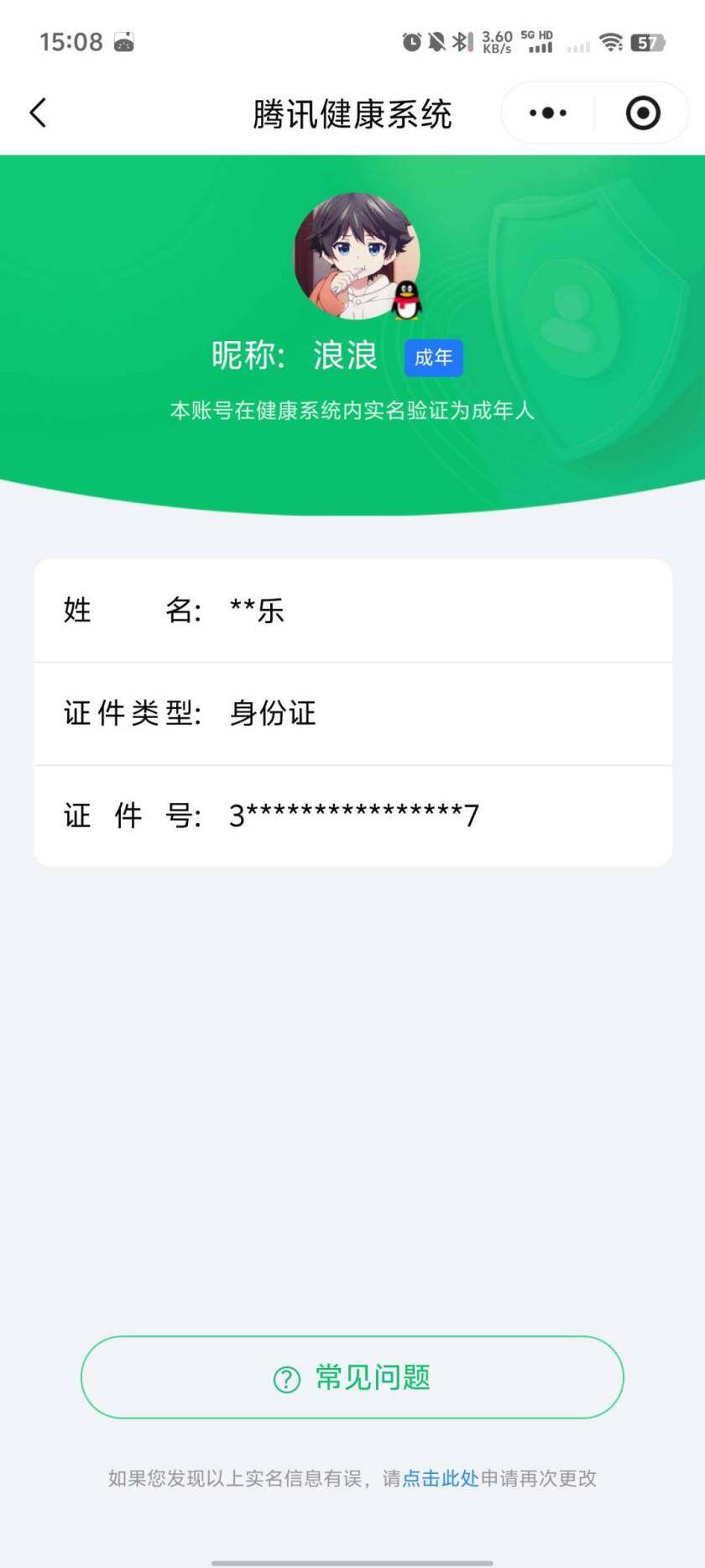Go back with the top-left arrow
This screenshot has width=705, height=1568.
click(38, 113)
